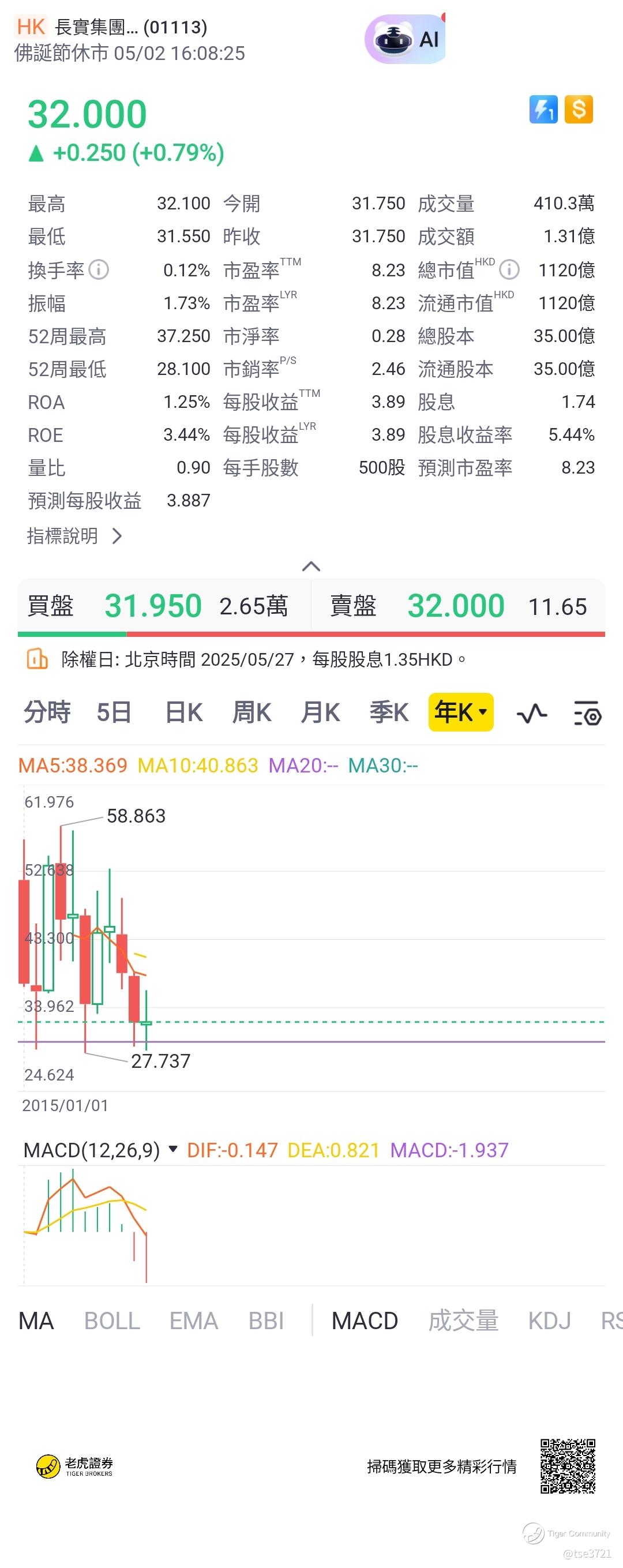Viewport: 623px width, 1568px height.
Task: Open MACD(12,26,9) parameter dropdown
Action: [x=174, y=1149]
